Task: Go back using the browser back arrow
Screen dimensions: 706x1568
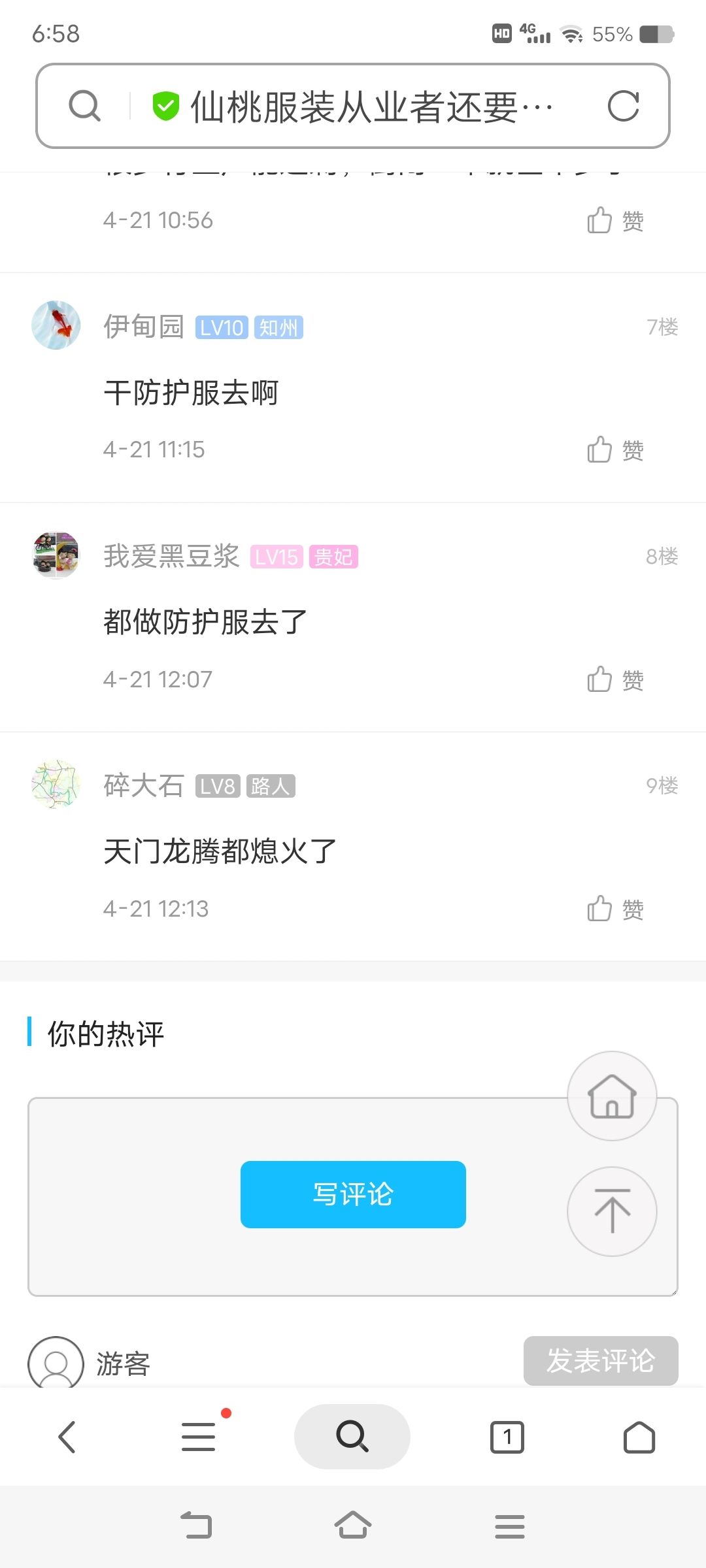Action: coord(67,1437)
